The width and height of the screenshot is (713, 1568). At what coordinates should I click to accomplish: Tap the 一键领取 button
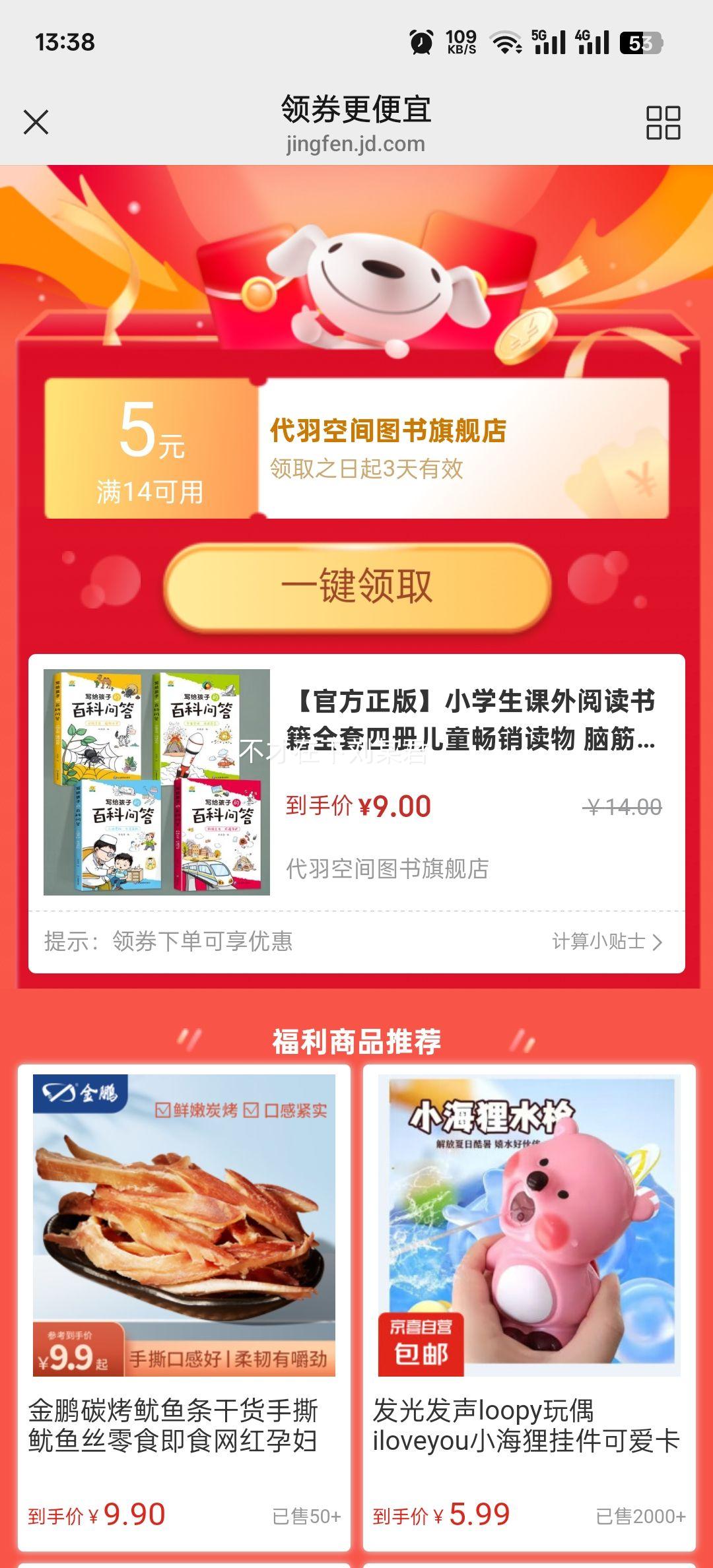pyautogui.click(x=356, y=586)
